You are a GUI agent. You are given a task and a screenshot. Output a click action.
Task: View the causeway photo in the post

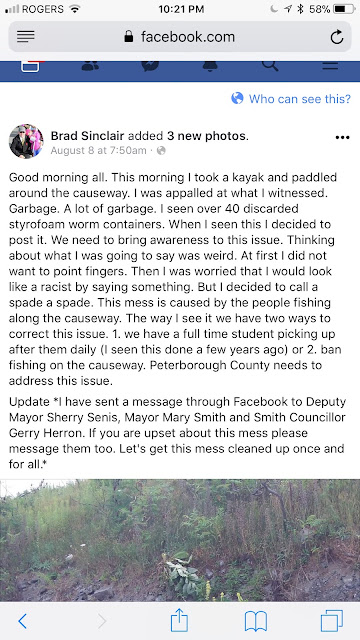tap(180, 540)
